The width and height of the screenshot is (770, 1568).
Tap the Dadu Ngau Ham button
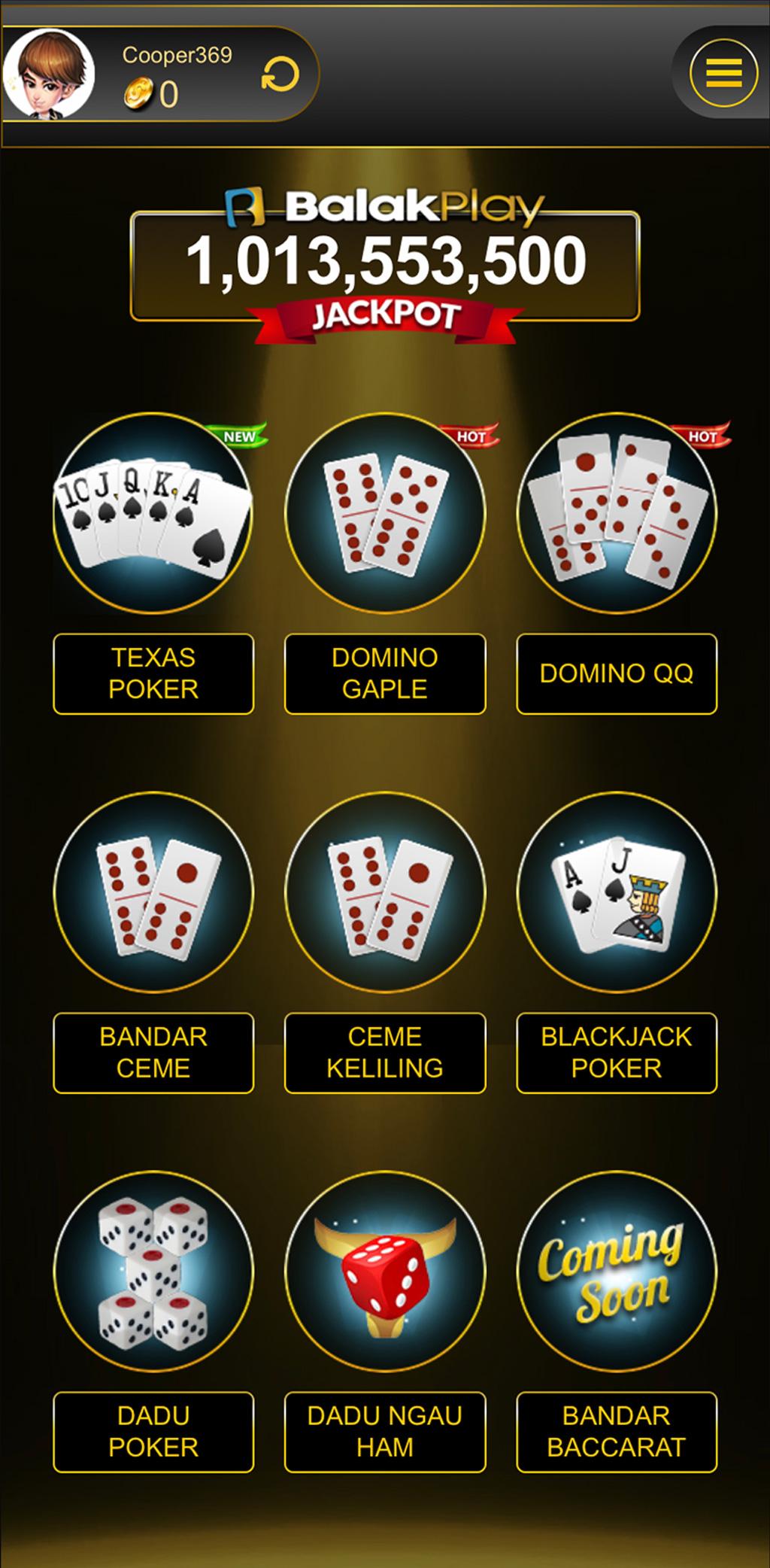[x=385, y=1432]
